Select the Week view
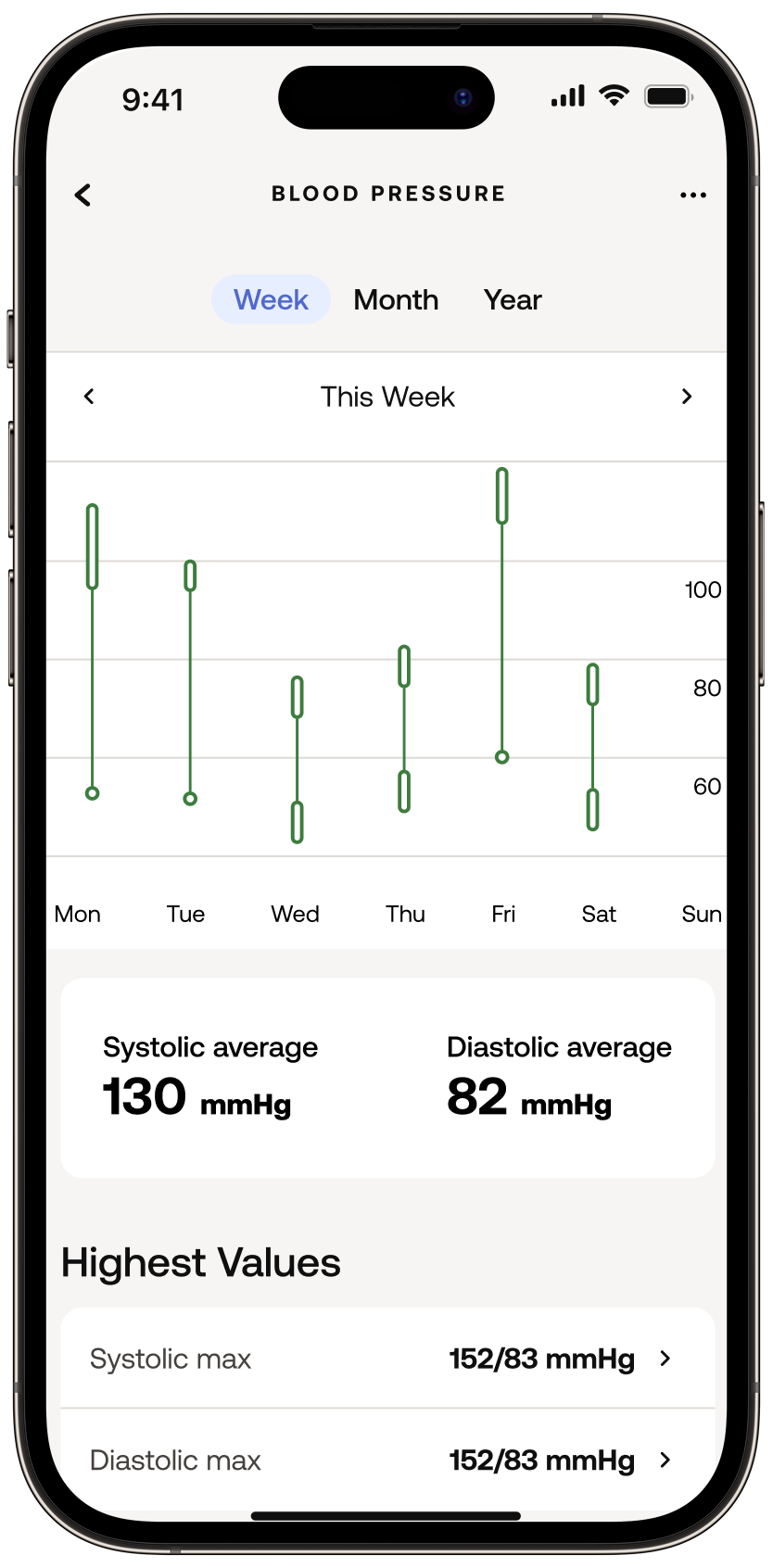The width and height of the screenshot is (773, 1568). (271, 300)
